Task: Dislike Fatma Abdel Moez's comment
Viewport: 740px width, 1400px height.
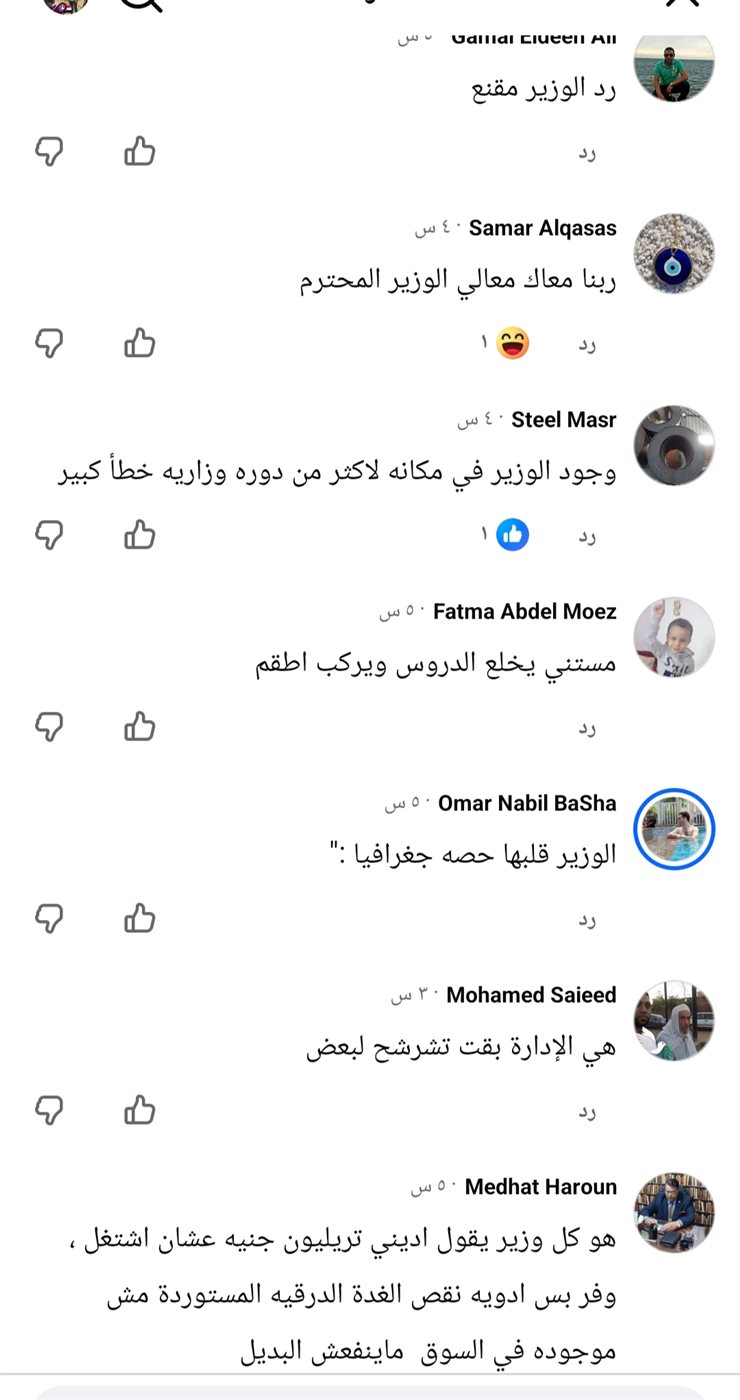Action: [49, 727]
